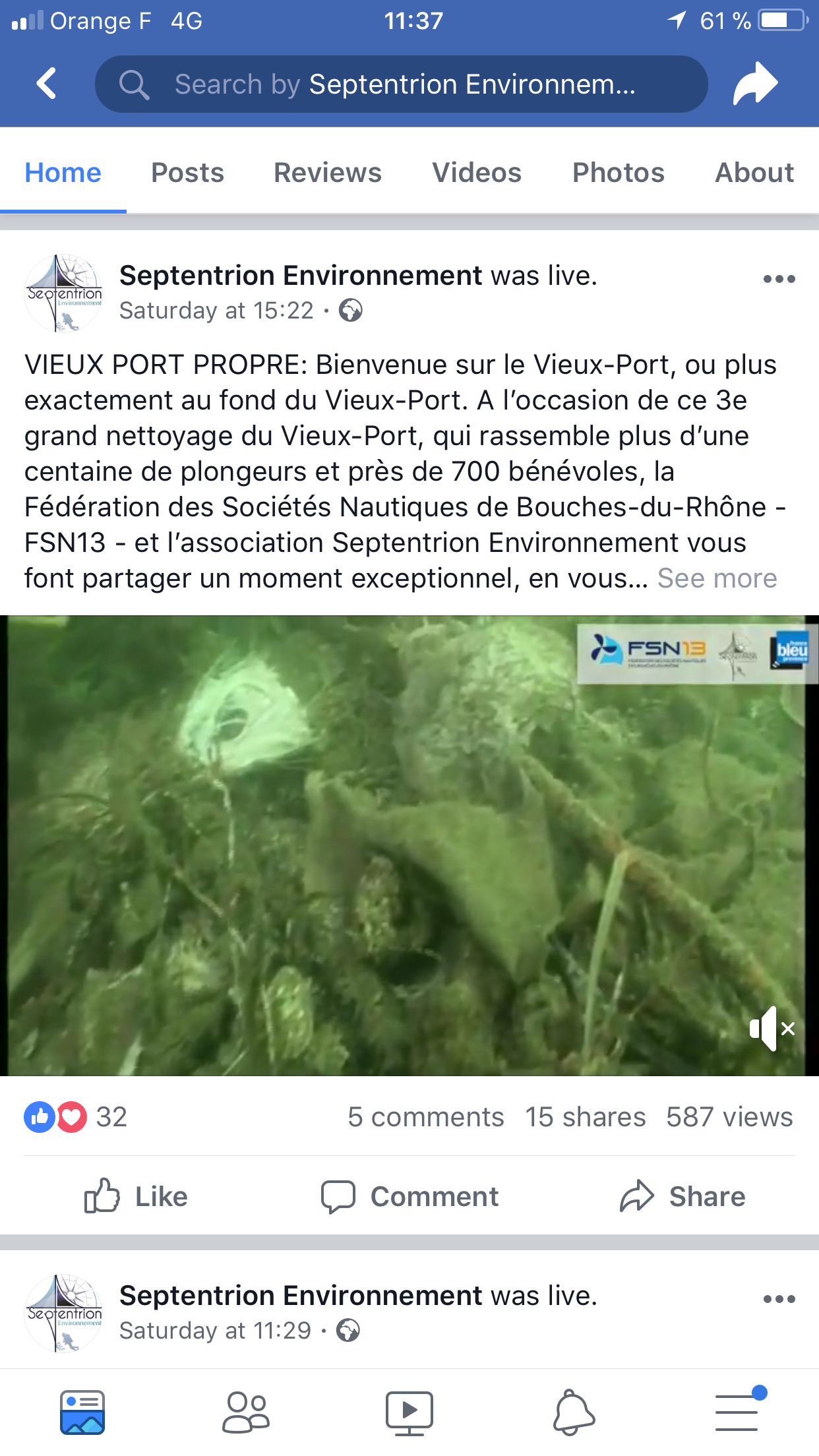Switch to the Videos tab
Screen dimensions: 819x1456
476,173
